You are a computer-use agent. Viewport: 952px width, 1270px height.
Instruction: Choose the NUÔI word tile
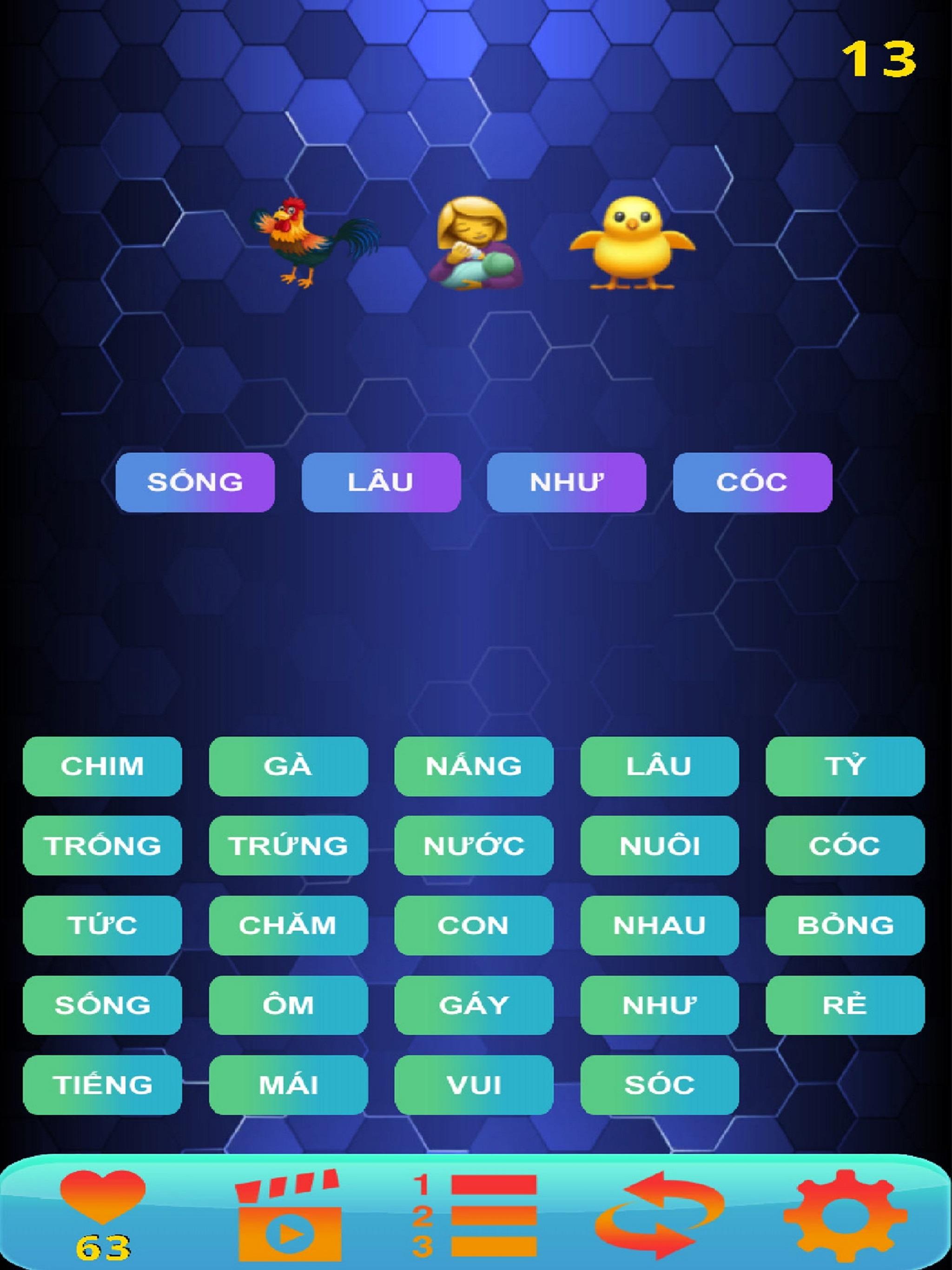click(x=659, y=846)
